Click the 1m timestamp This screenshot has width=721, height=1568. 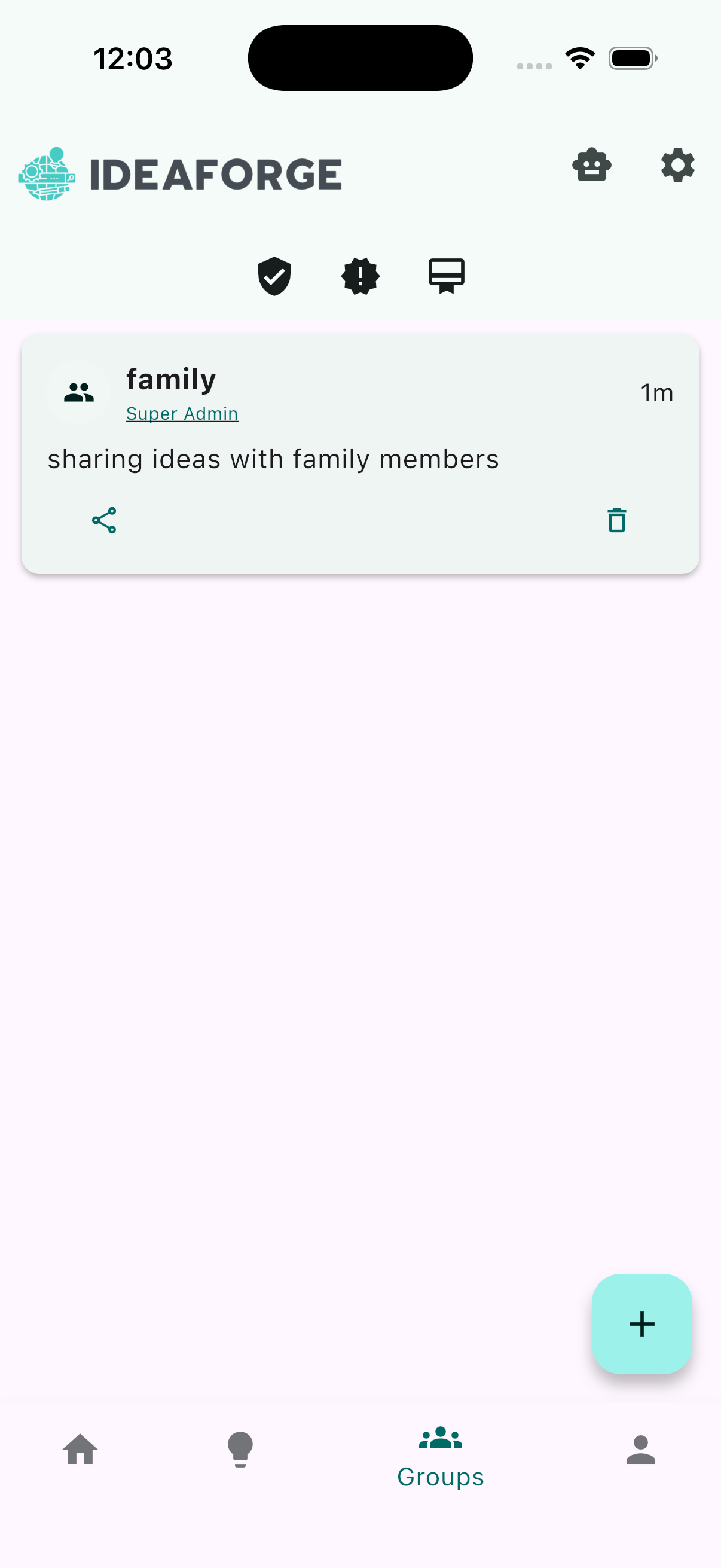656,393
